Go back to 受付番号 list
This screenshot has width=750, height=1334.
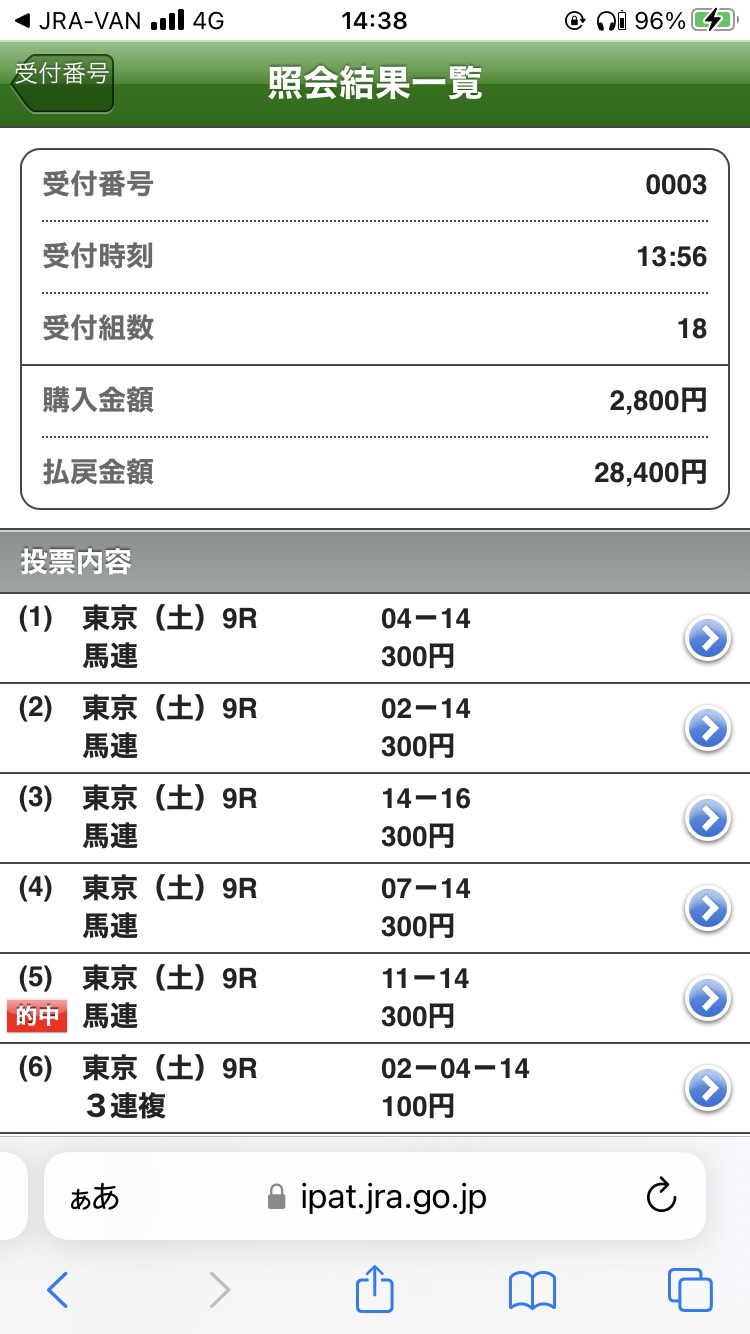pos(62,81)
